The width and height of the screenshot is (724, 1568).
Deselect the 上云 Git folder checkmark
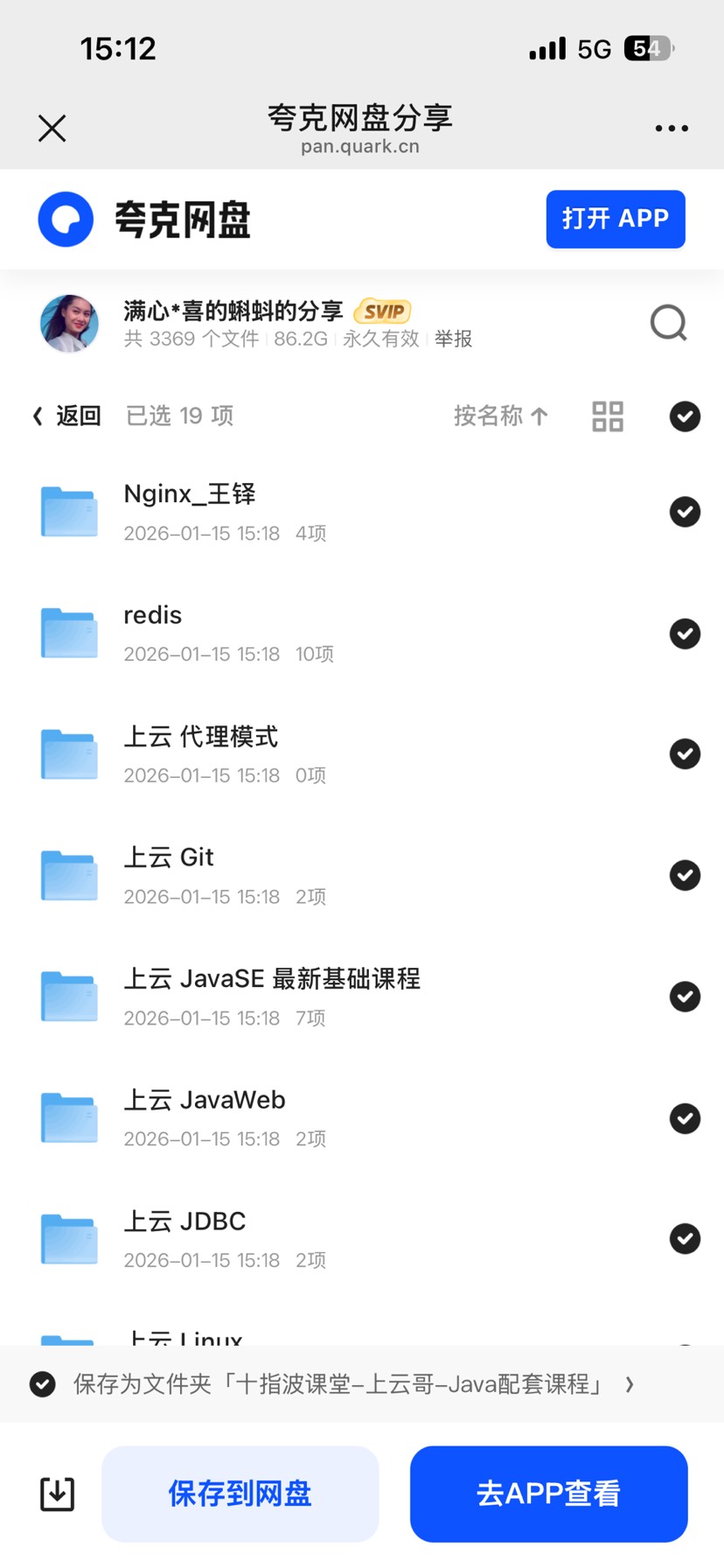click(x=685, y=875)
